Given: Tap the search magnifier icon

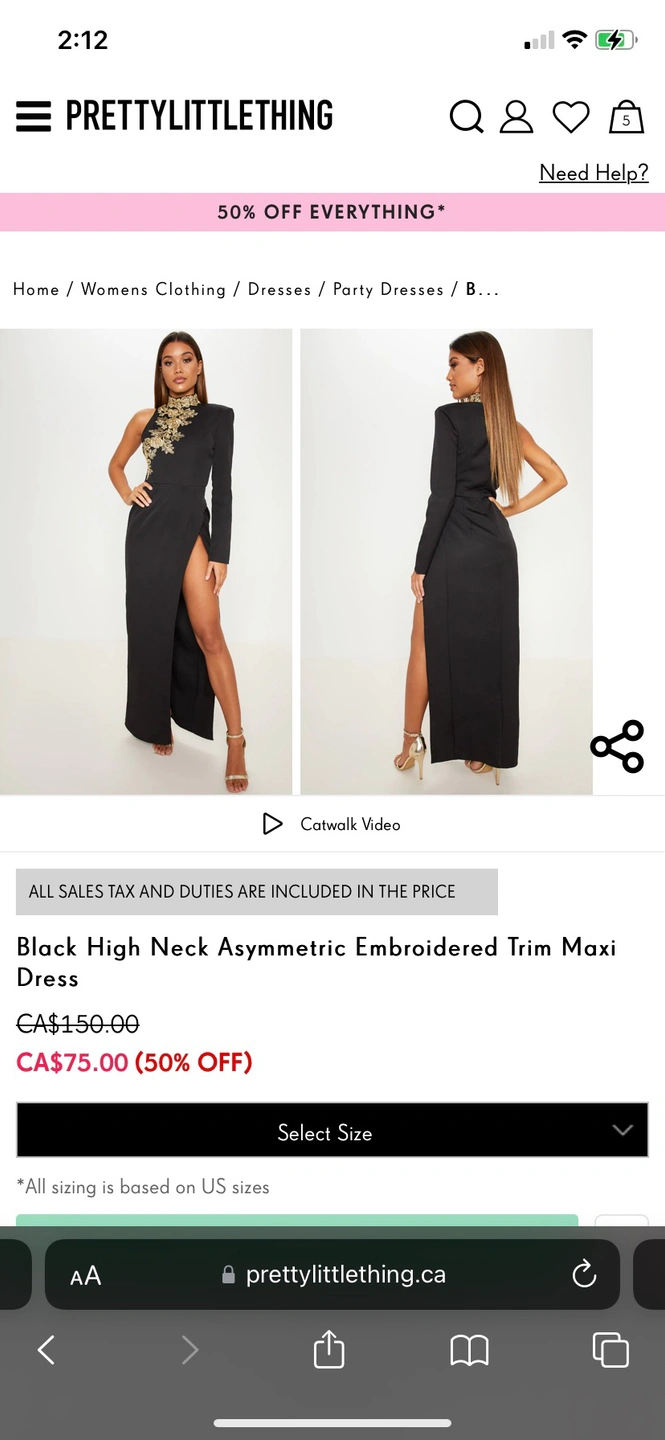Looking at the screenshot, I should pos(466,117).
